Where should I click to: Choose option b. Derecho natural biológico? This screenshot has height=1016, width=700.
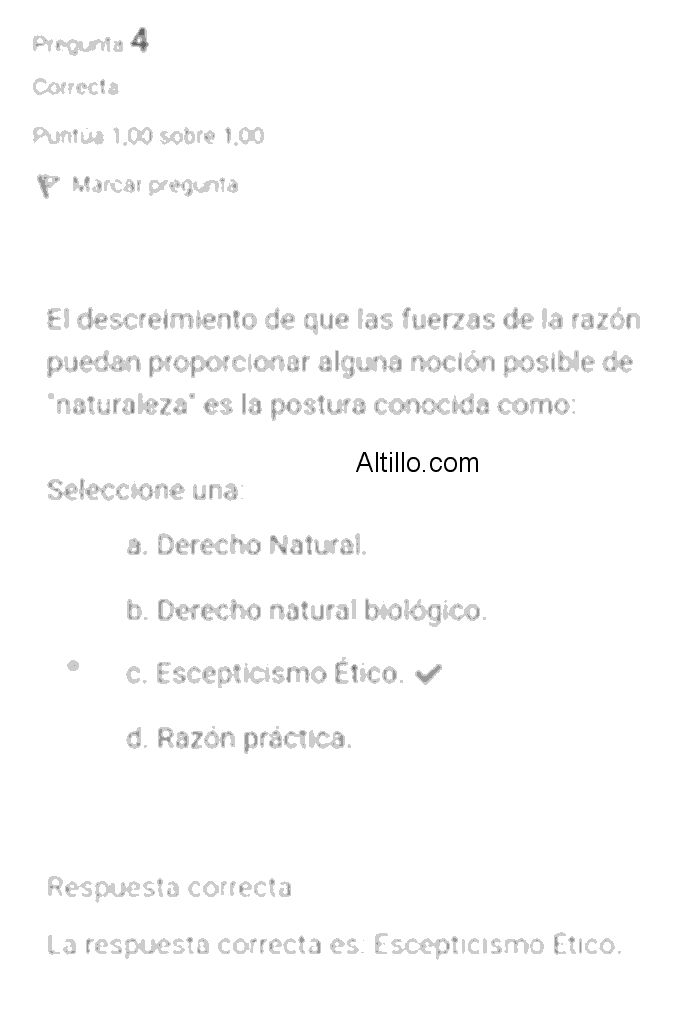point(306,610)
